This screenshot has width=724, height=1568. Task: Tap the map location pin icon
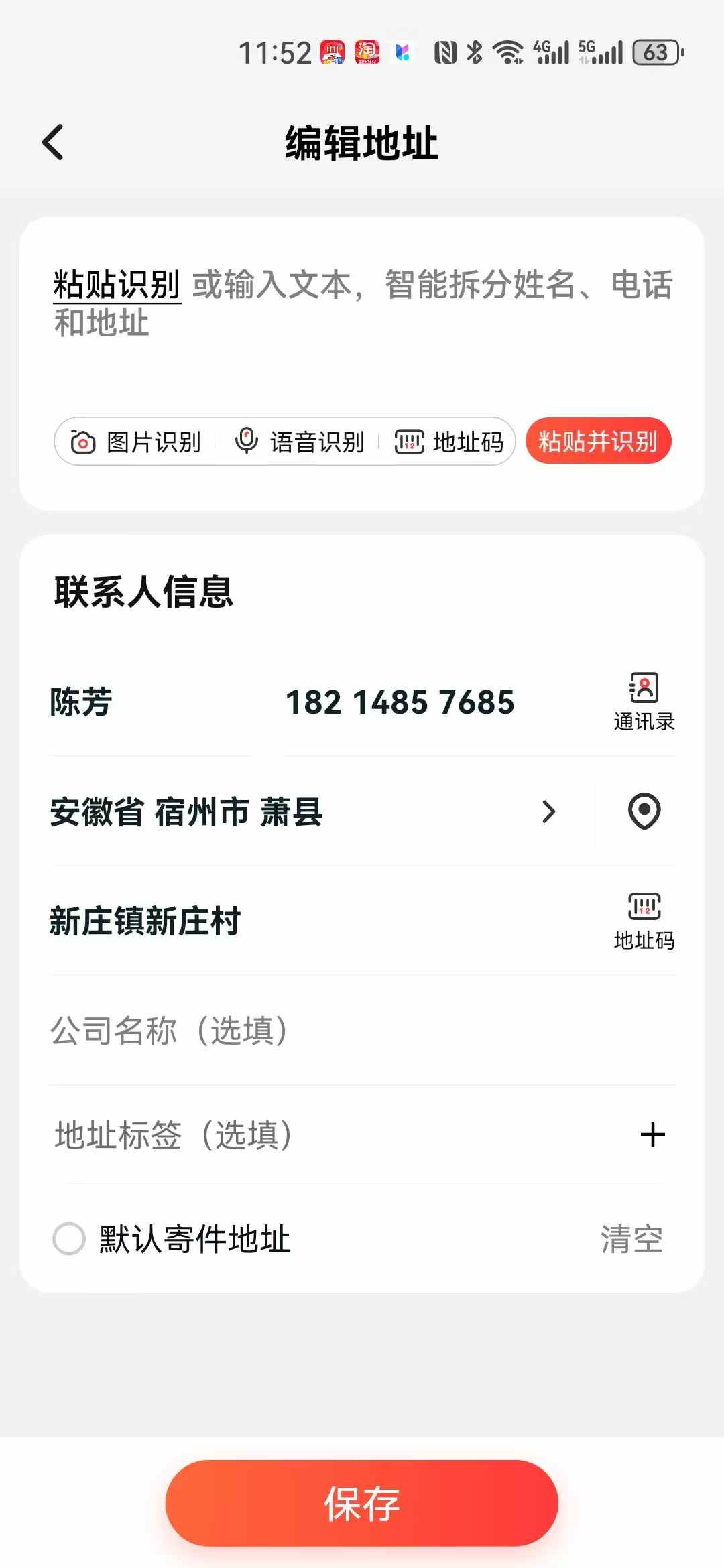point(644,811)
